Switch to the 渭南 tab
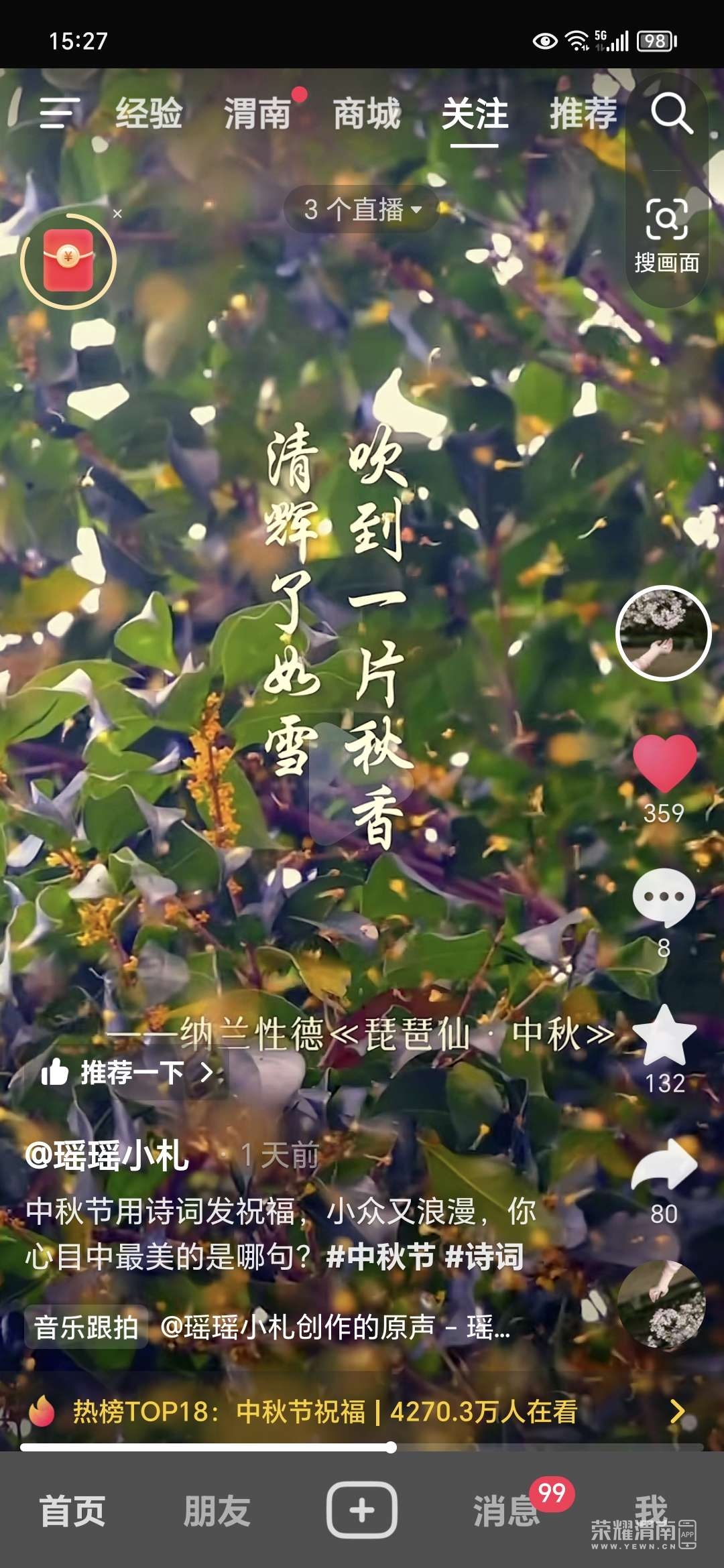The height and width of the screenshot is (1568, 724). pos(258,113)
